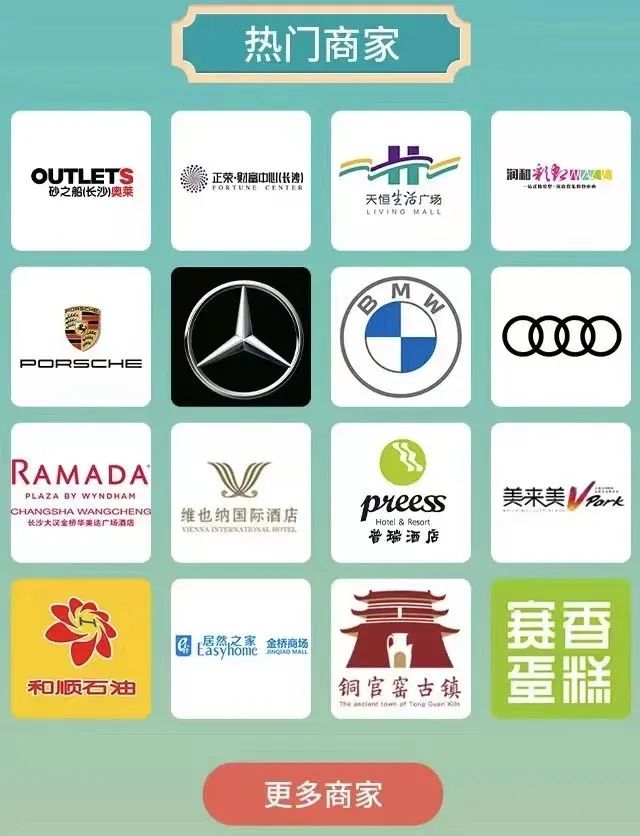Select the BMW merchant tile
640x836 pixels.
tap(401, 336)
